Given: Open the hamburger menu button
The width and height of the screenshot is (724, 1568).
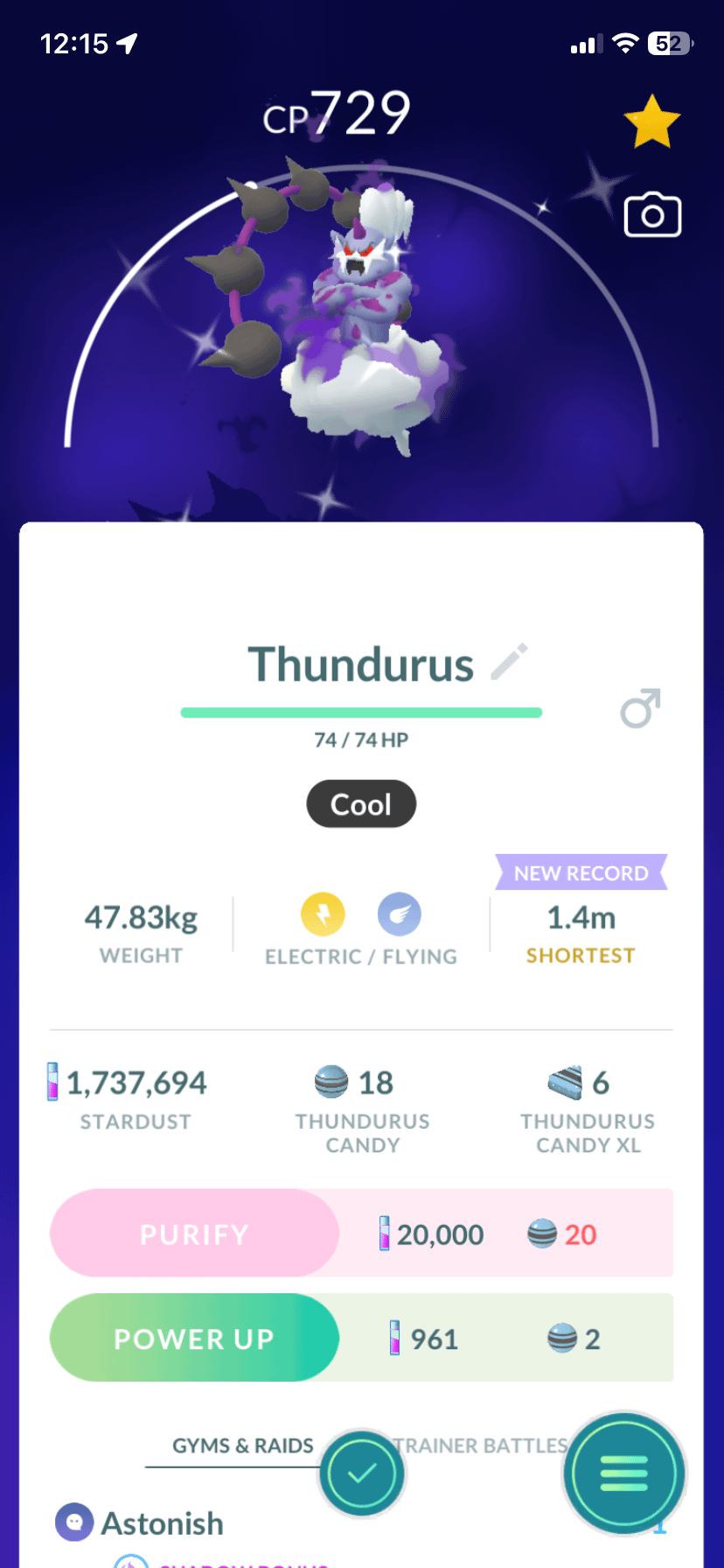Looking at the screenshot, I should [x=623, y=1473].
